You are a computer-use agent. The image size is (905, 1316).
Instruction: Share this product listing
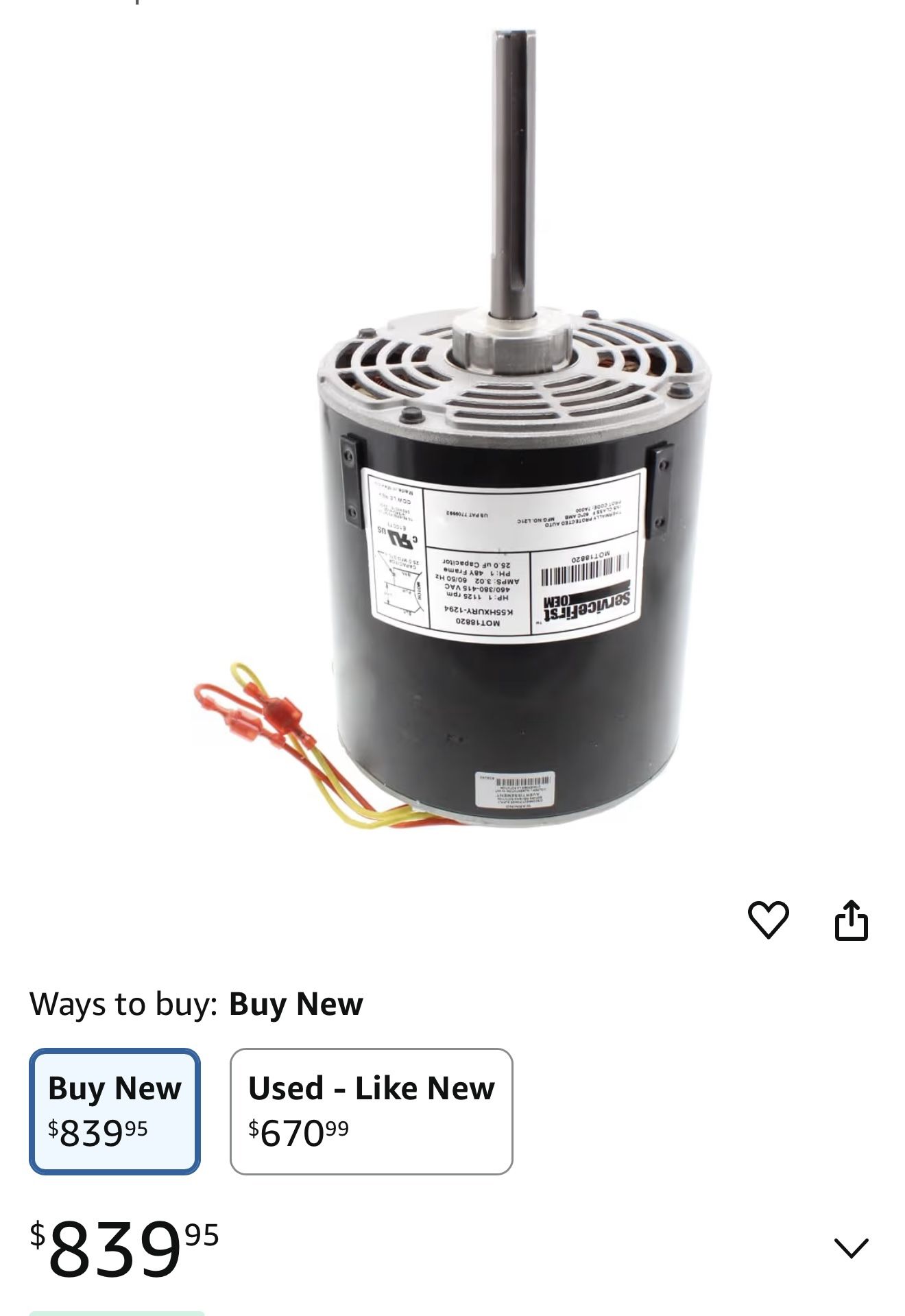click(x=851, y=920)
